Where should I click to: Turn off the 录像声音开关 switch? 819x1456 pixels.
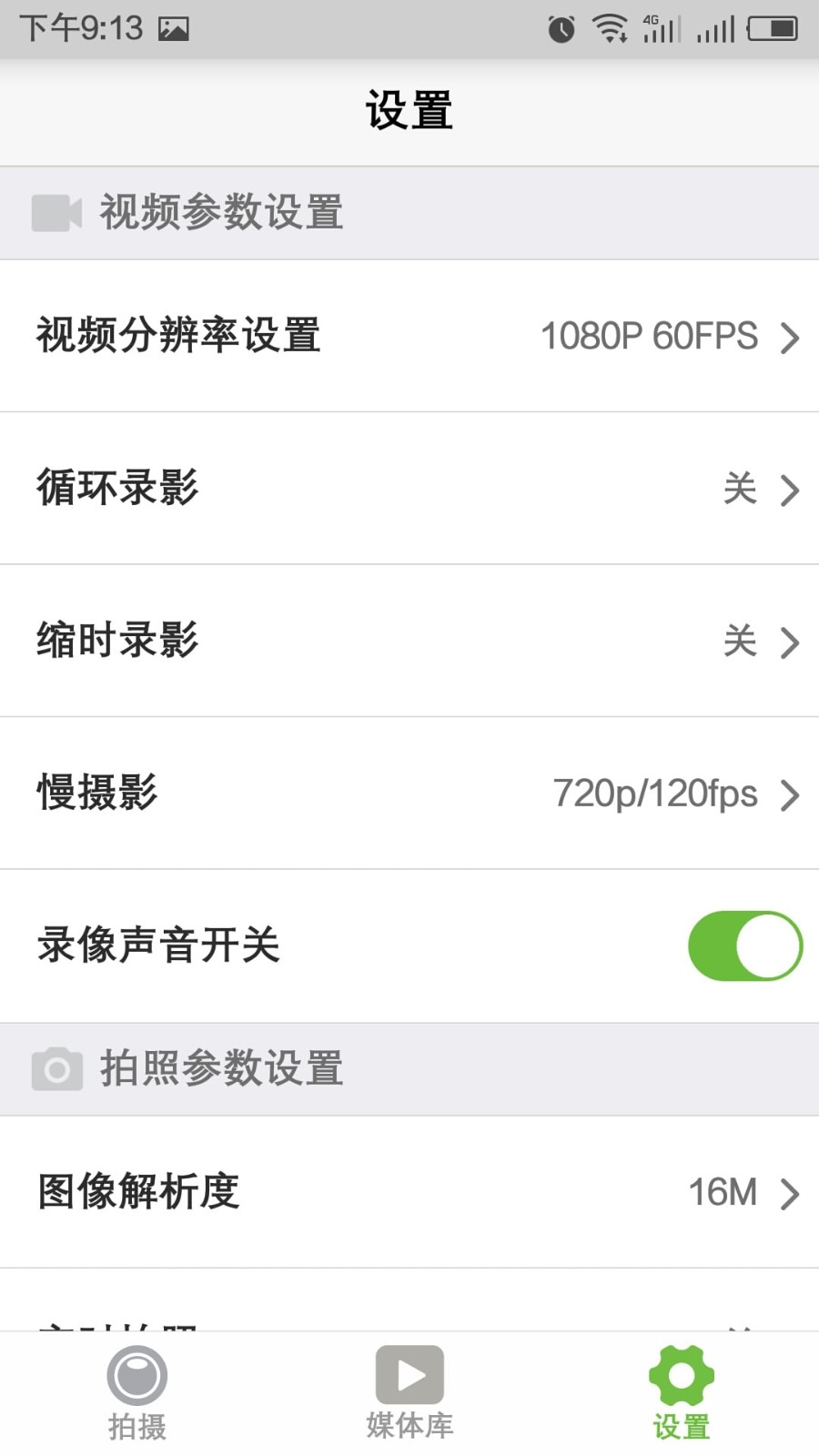[744, 945]
